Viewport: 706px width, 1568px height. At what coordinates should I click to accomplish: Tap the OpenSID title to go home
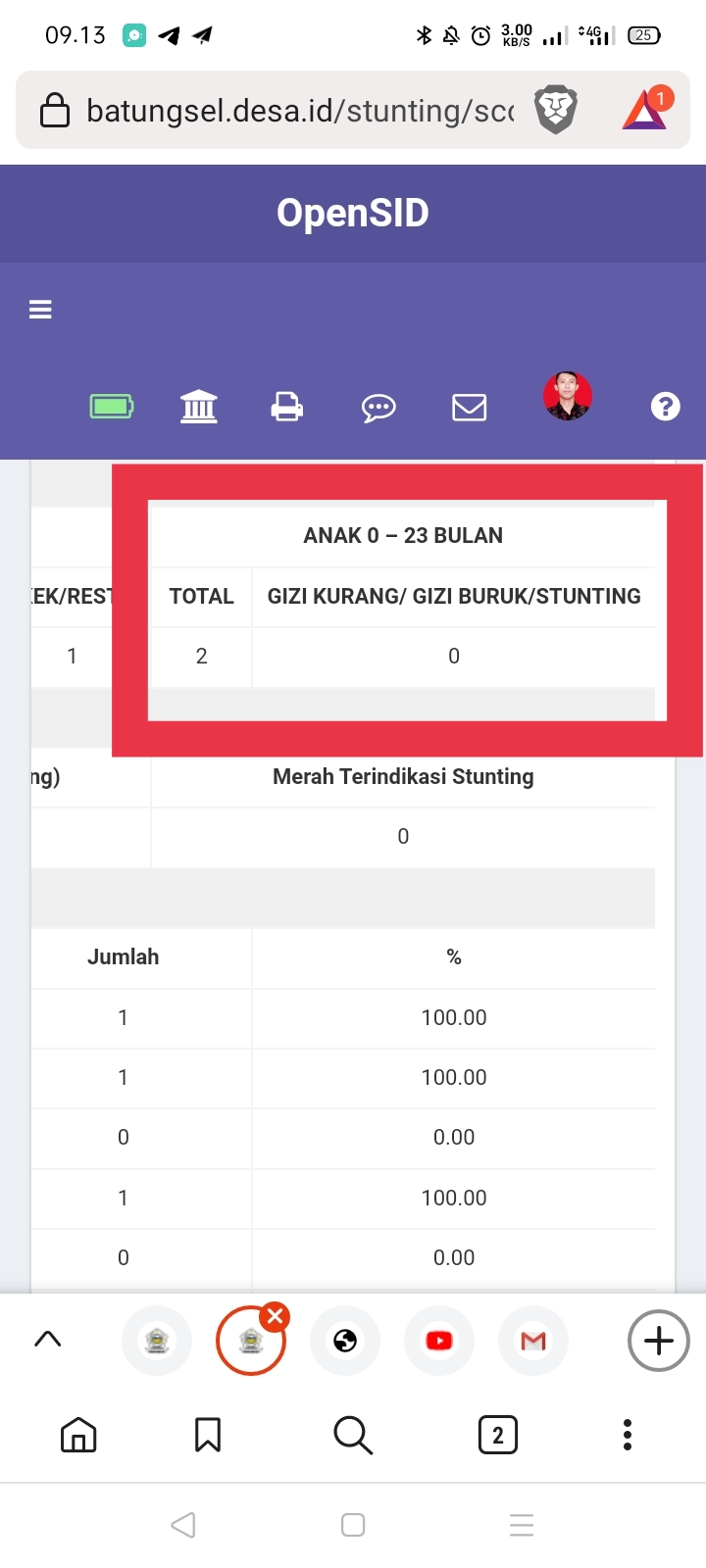(x=352, y=212)
